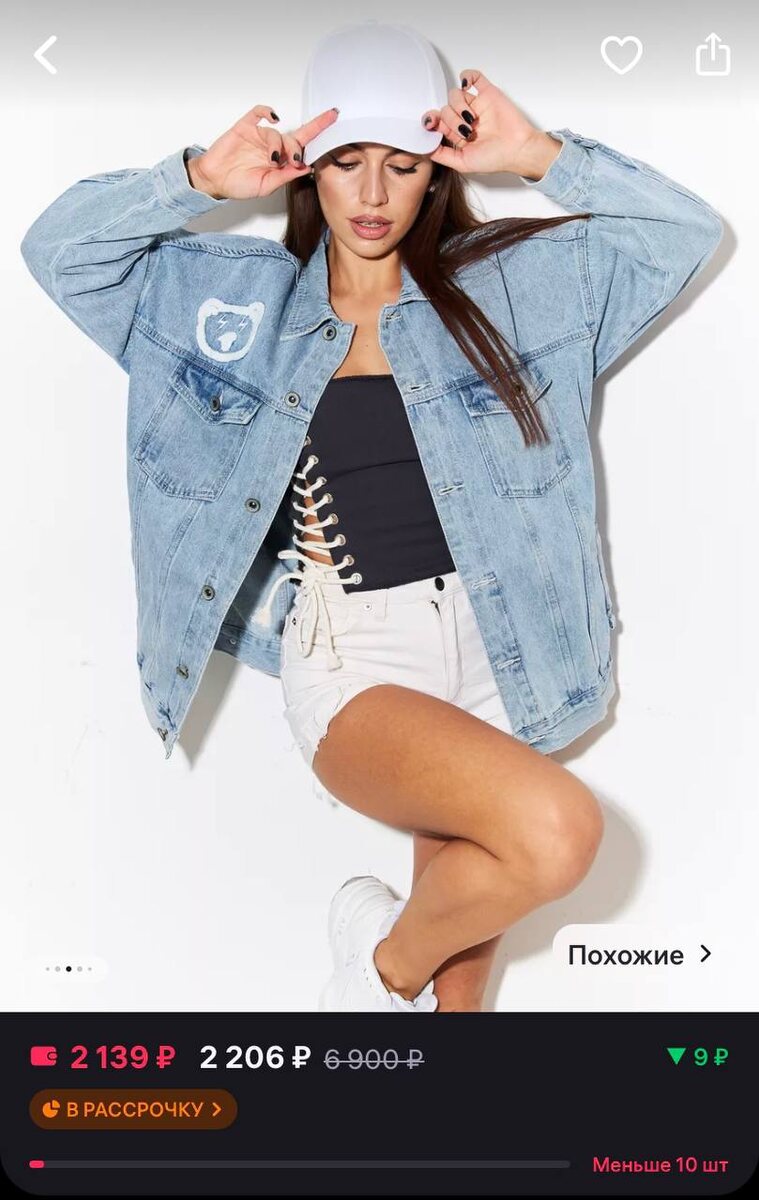Screen dimensions: 759x1200
Task: Share this product listing
Action: (712, 54)
